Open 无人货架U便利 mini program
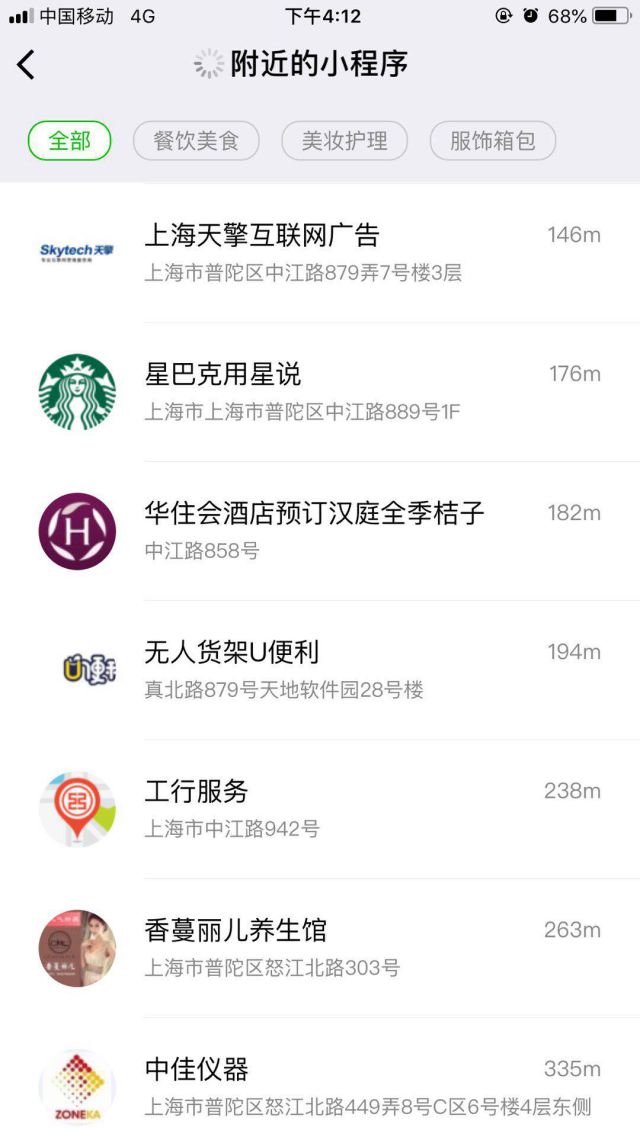640x1137 pixels. coord(320,669)
